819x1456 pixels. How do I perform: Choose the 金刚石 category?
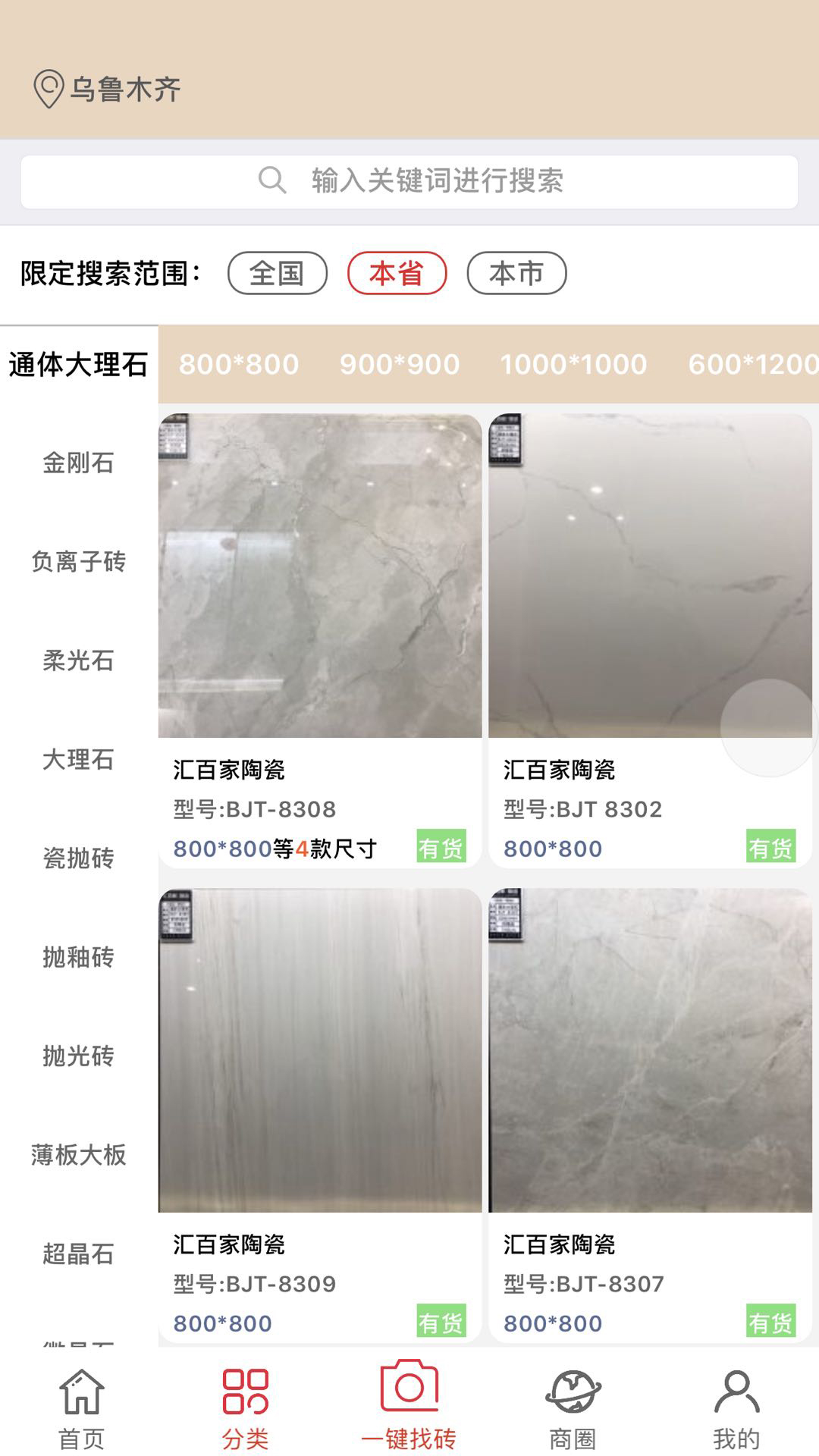(78, 463)
